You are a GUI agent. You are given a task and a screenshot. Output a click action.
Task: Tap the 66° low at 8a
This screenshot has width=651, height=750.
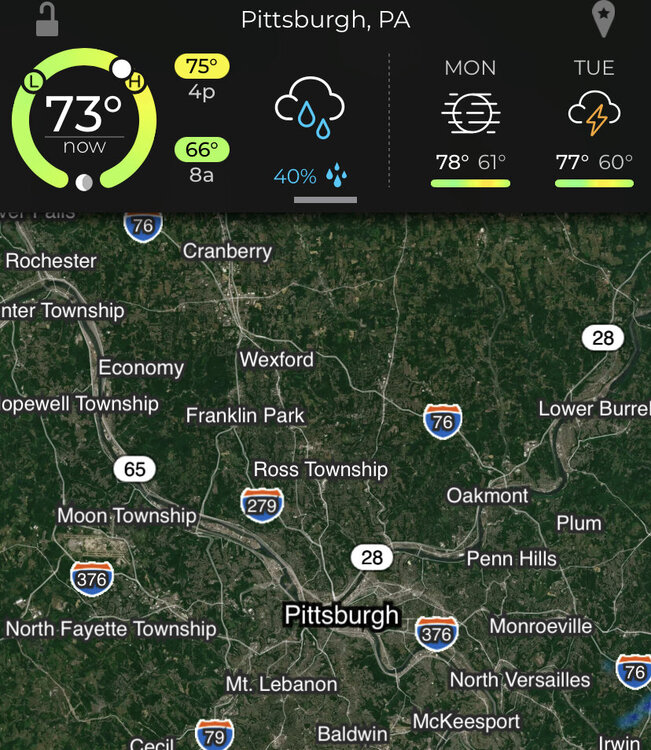point(202,160)
